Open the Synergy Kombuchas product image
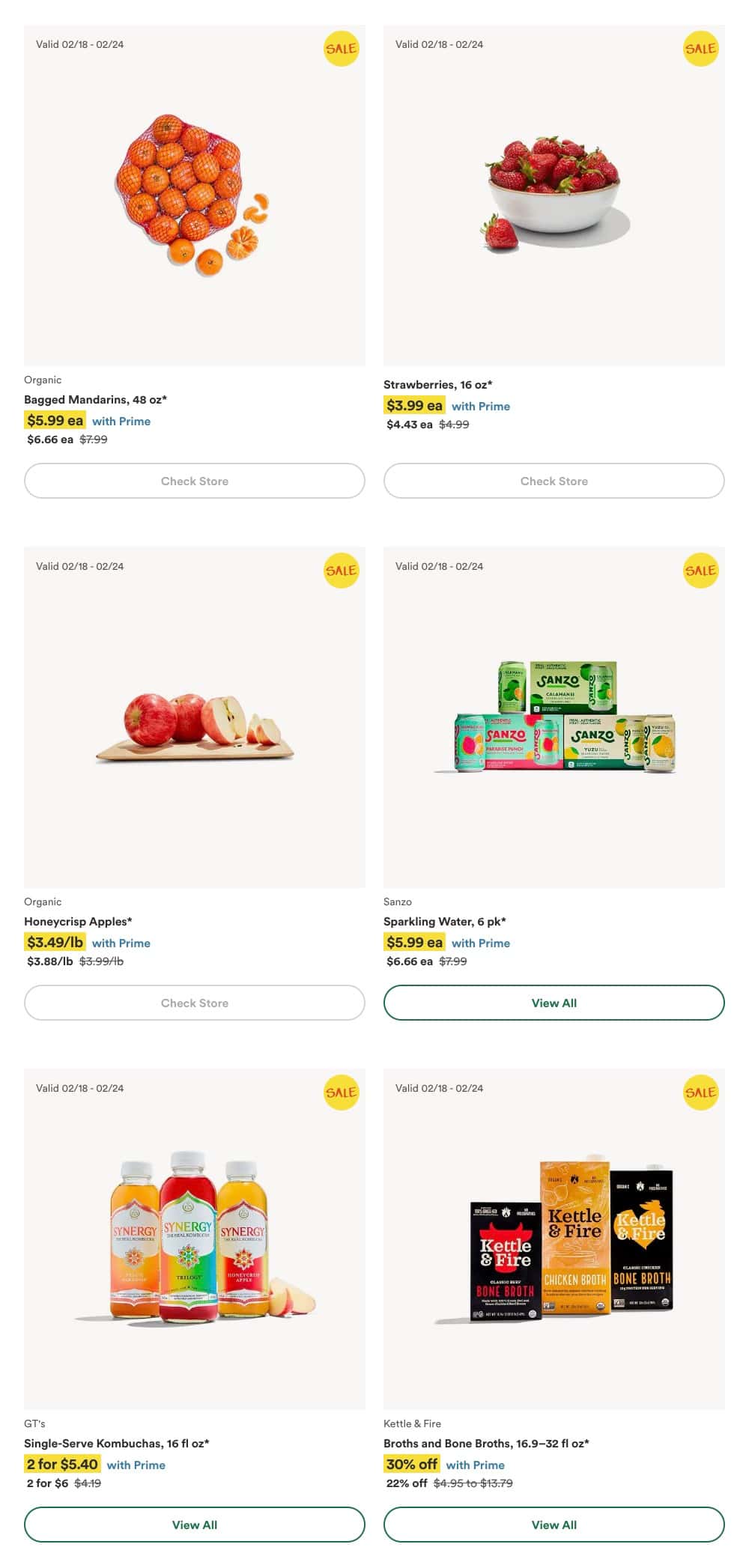 195,1239
